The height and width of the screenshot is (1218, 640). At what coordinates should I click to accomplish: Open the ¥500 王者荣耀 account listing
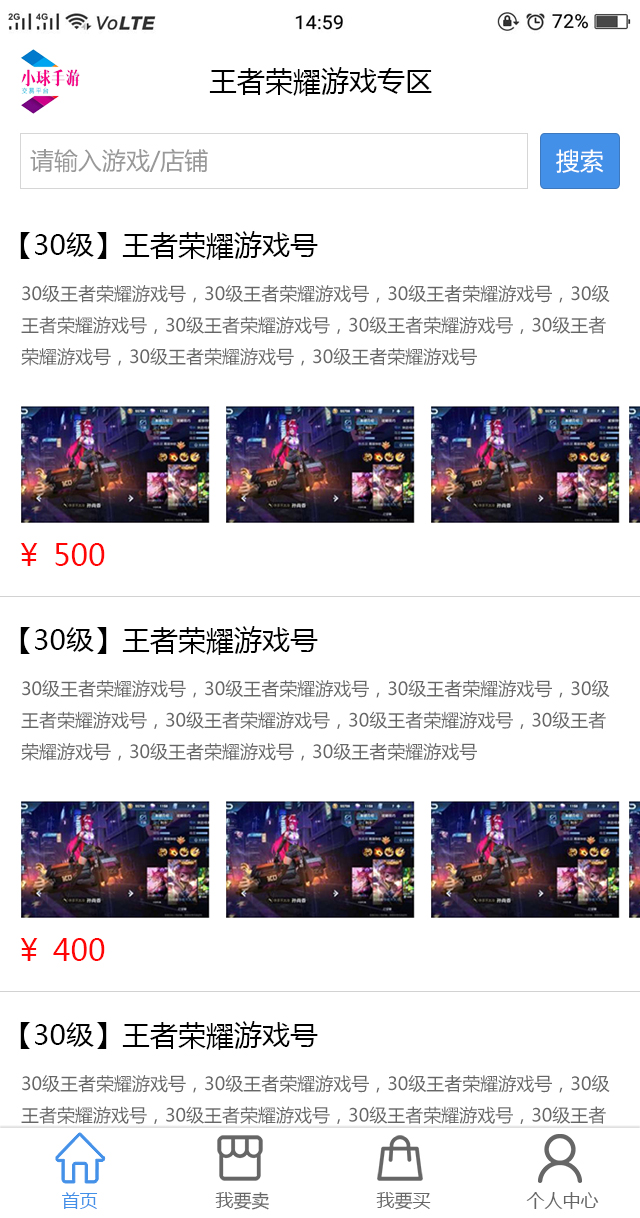(x=166, y=245)
